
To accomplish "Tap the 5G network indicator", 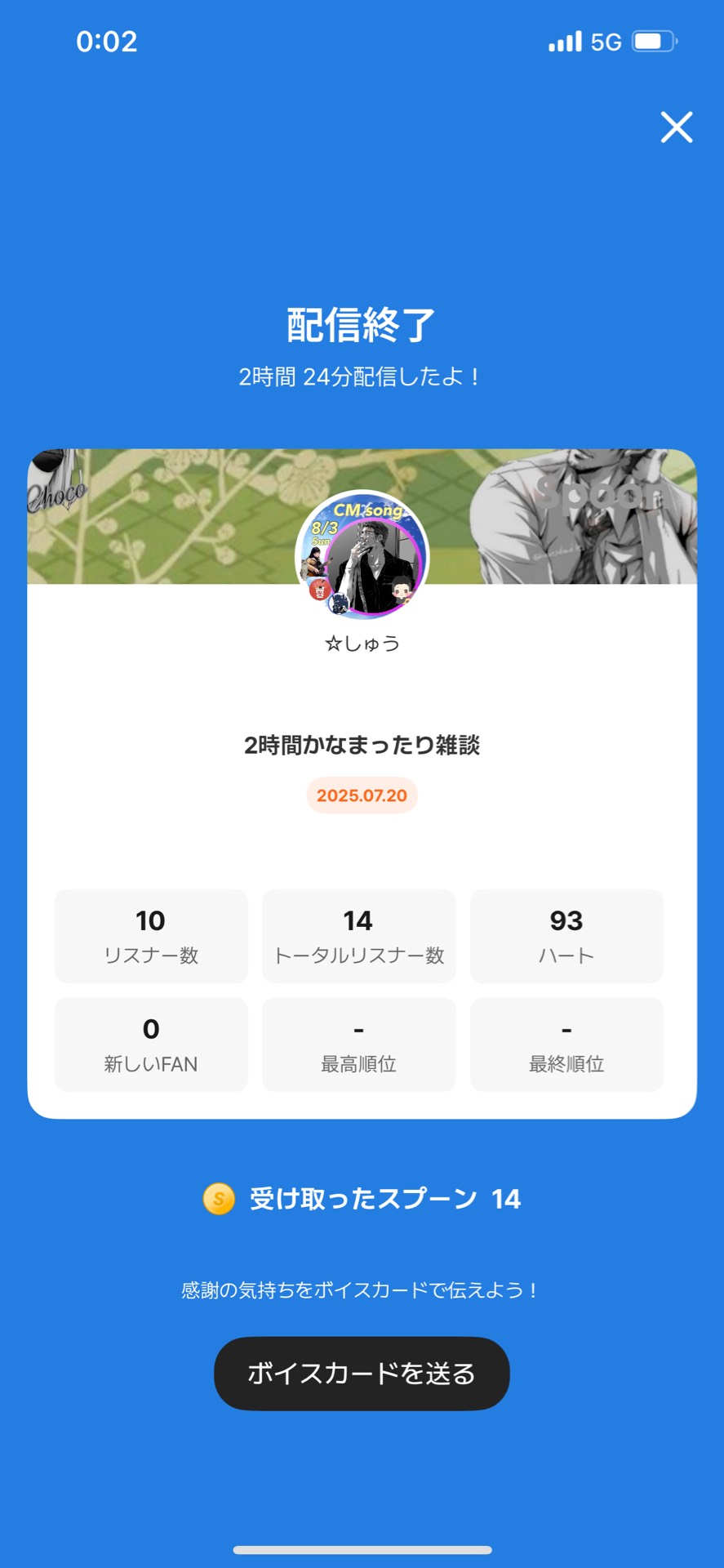I will (x=608, y=40).
